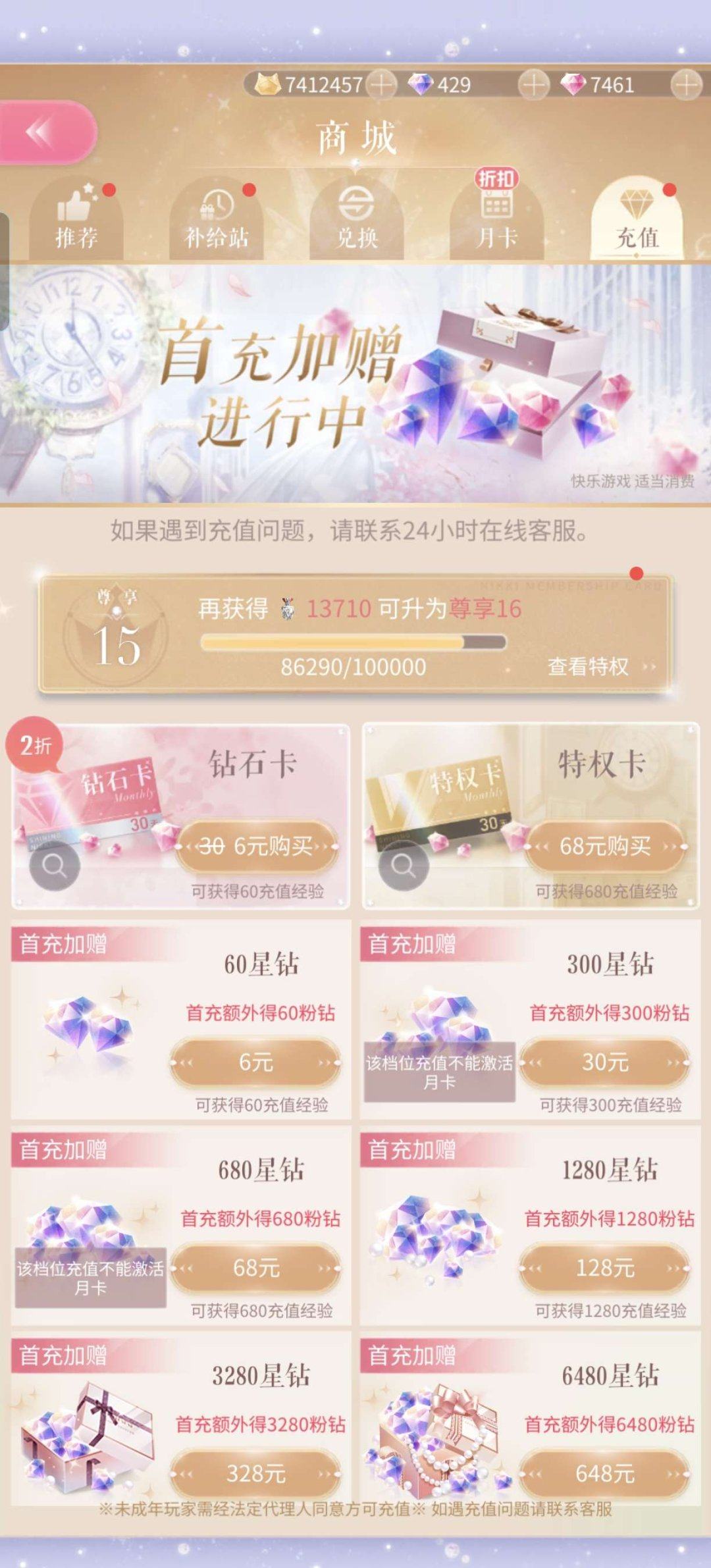The image size is (711, 1568).
Task: Open the 首充加赠 promotional banner
Action: click(355, 384)
